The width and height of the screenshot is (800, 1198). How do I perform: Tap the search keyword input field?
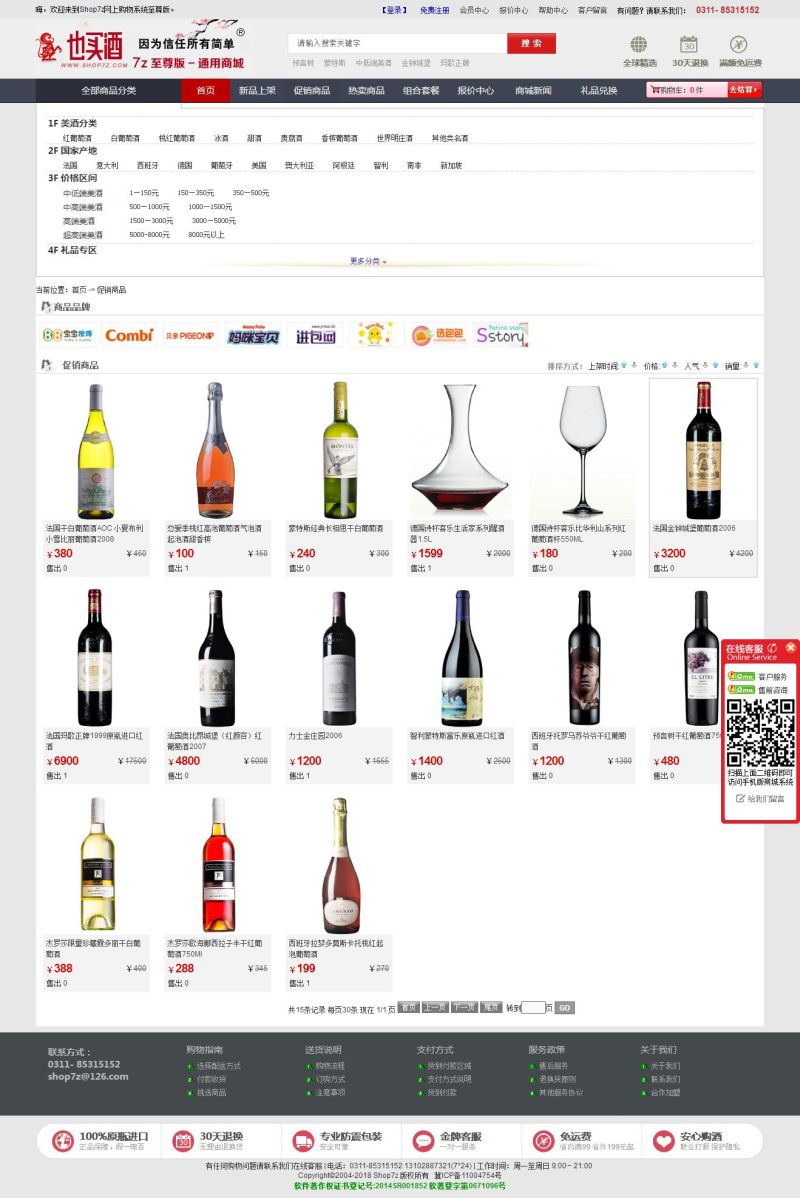(397, 43)
